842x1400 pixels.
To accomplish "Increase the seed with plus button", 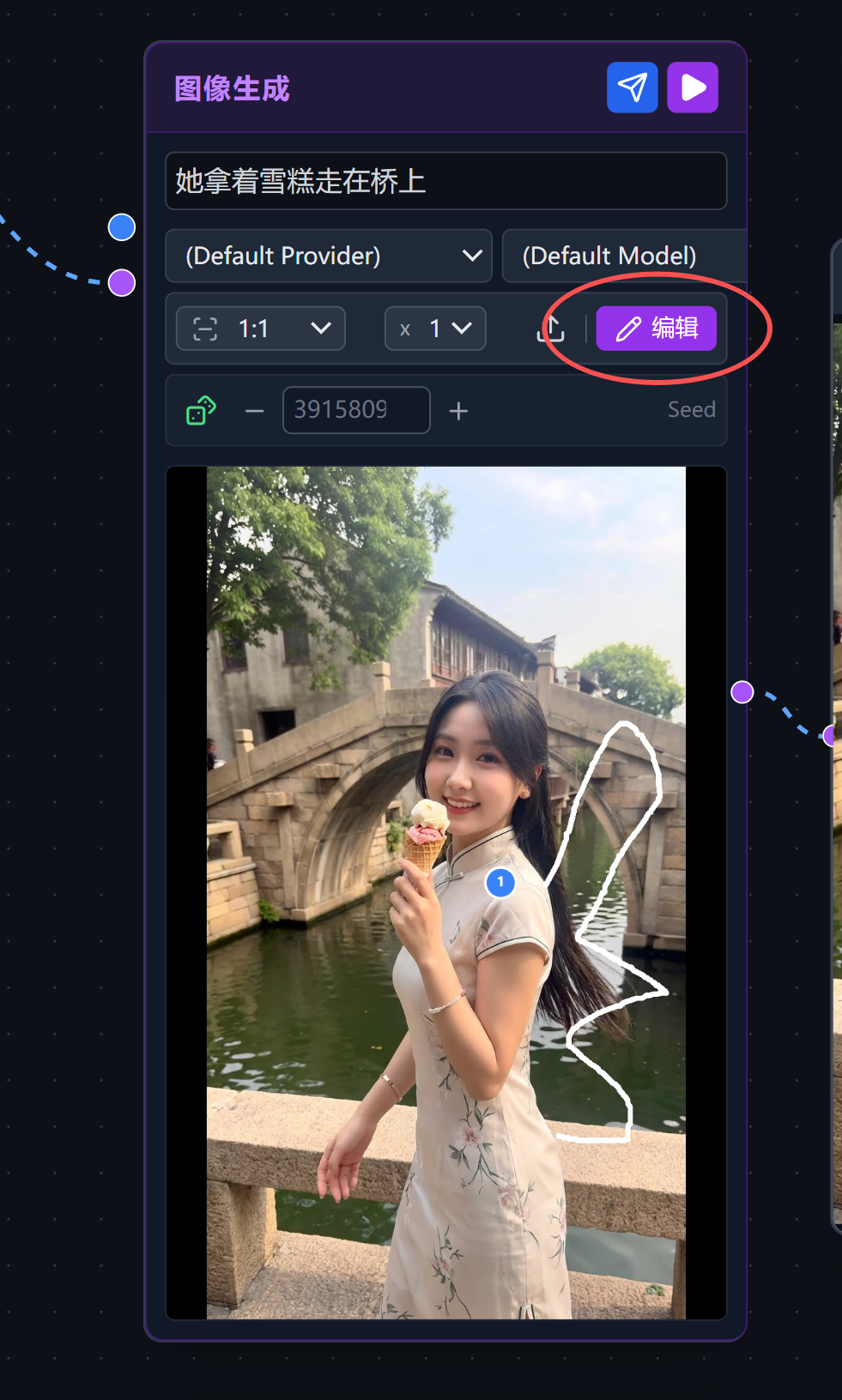I will [458, 411].
